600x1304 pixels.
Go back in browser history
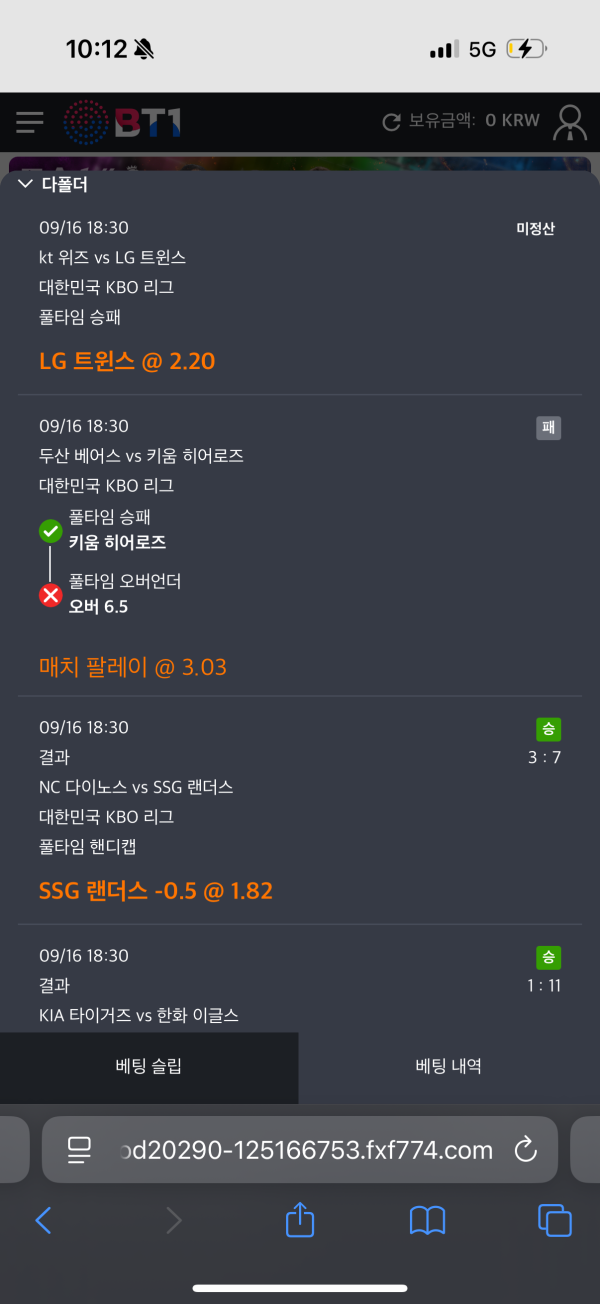pyautogui.click(x=43, y=1220)
